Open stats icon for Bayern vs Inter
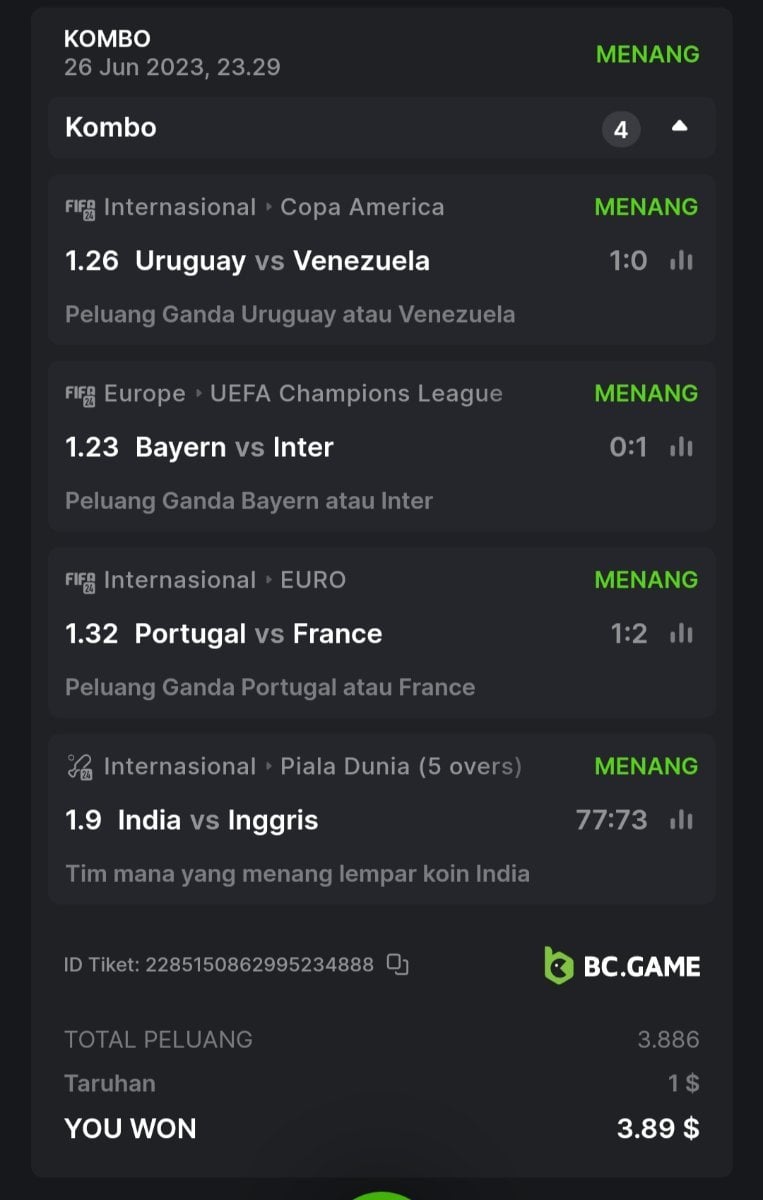The image size is (763, 1200). pos(681,447)
